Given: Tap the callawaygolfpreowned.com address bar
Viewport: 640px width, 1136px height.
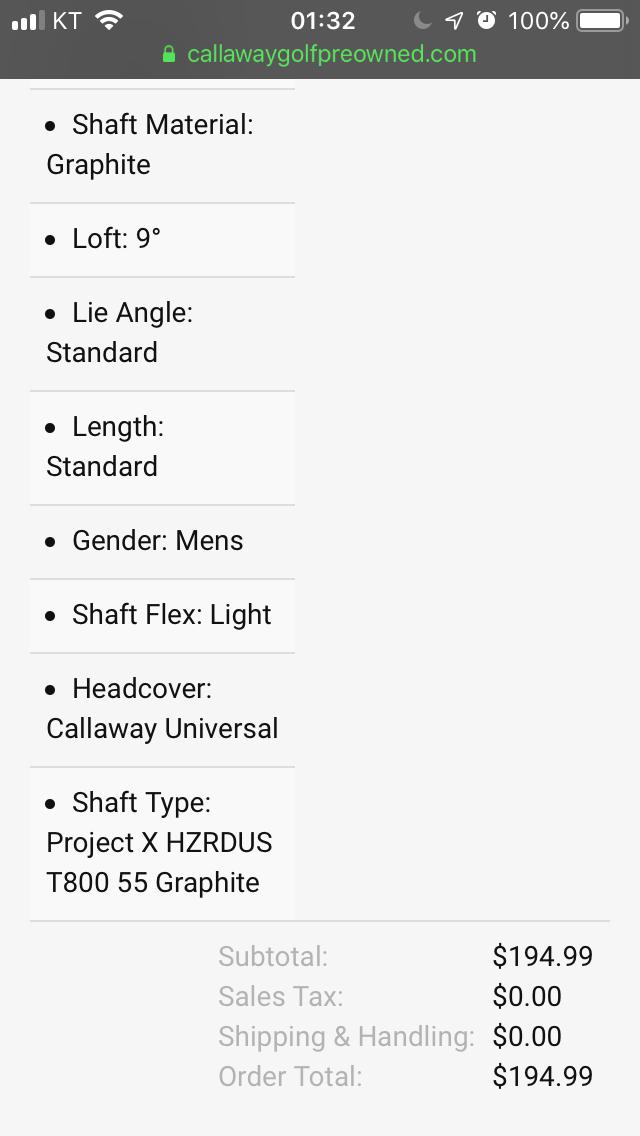Looking at the screenshot, I should 320,54.
